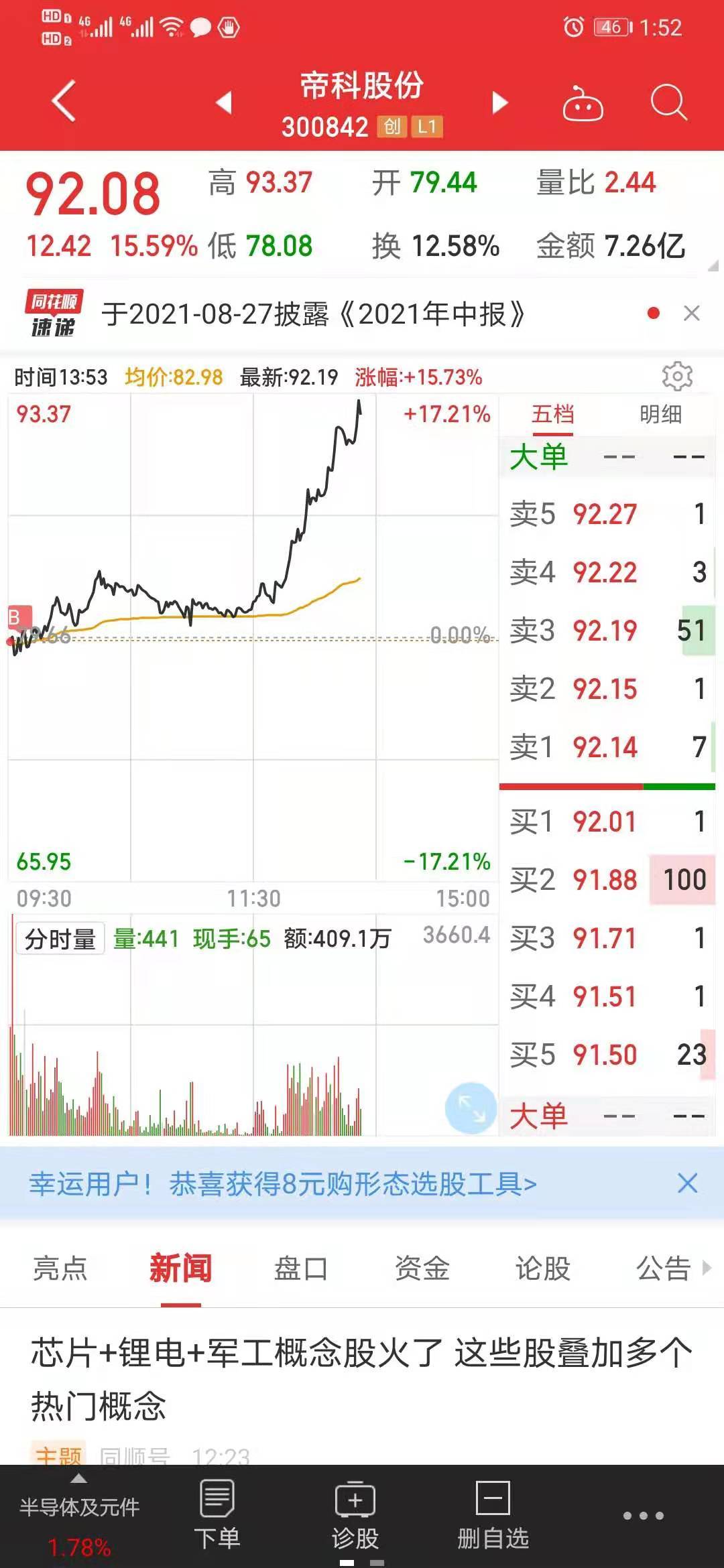Viewport: 724px width, 1568px height.
Task: Select the 五档 tab
Action: tap(553, 414)
